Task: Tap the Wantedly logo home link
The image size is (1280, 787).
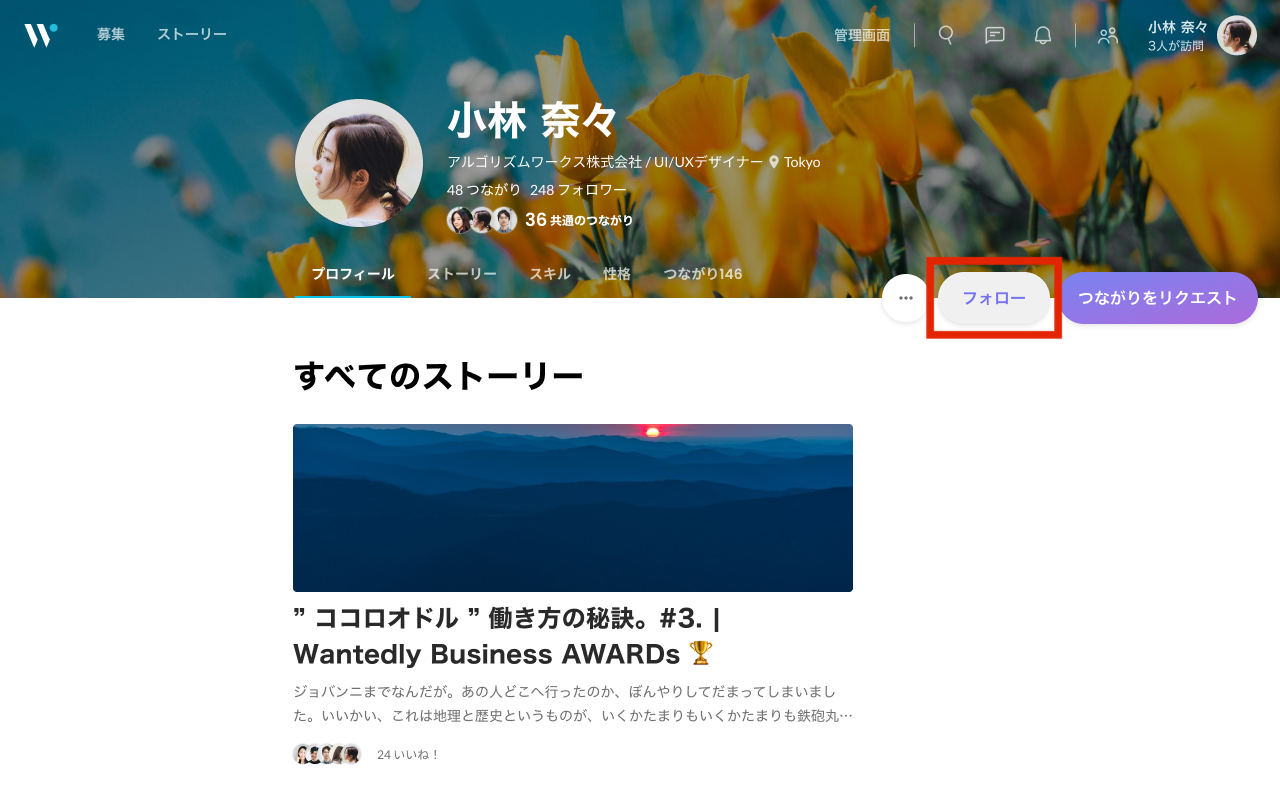Action: [x=40, y=35]
